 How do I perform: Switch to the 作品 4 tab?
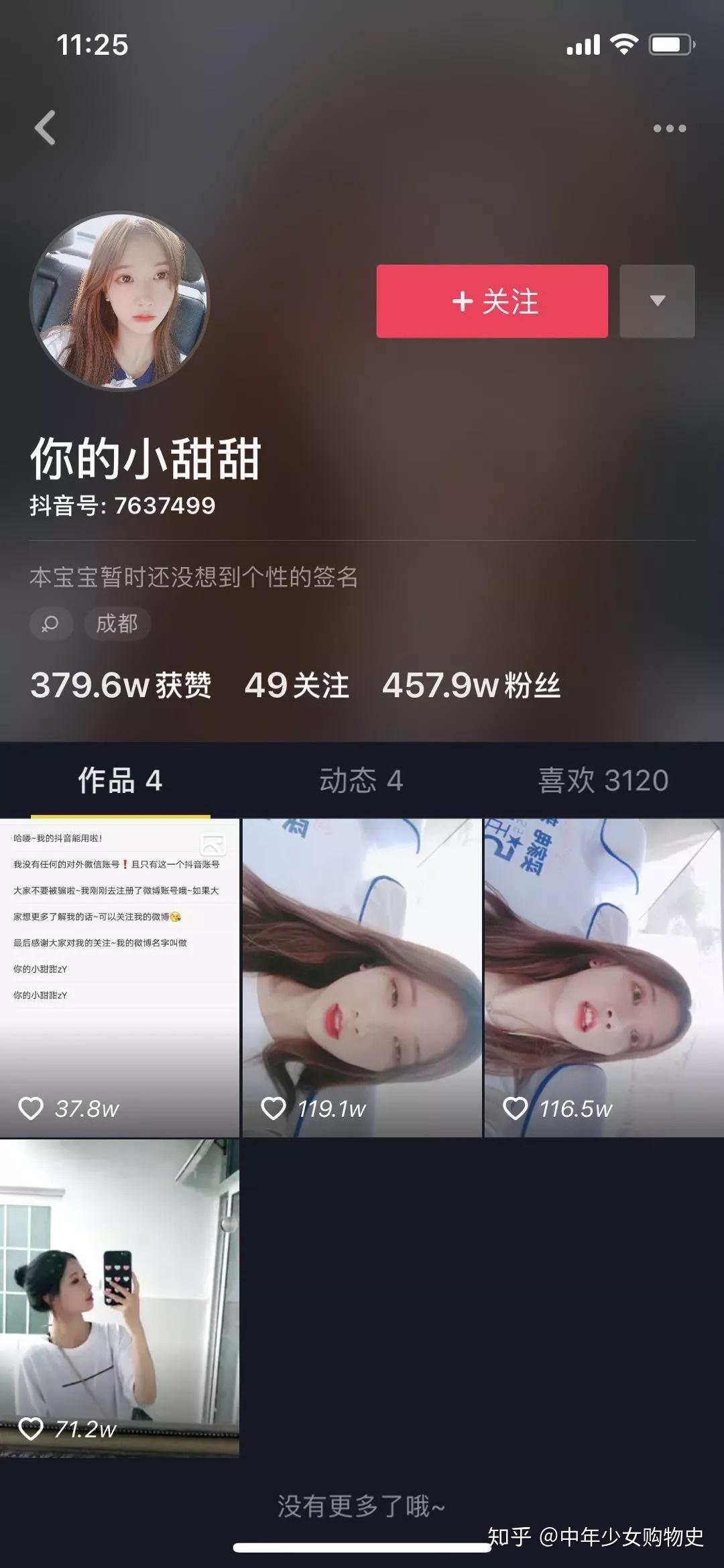tap(120, 780)
